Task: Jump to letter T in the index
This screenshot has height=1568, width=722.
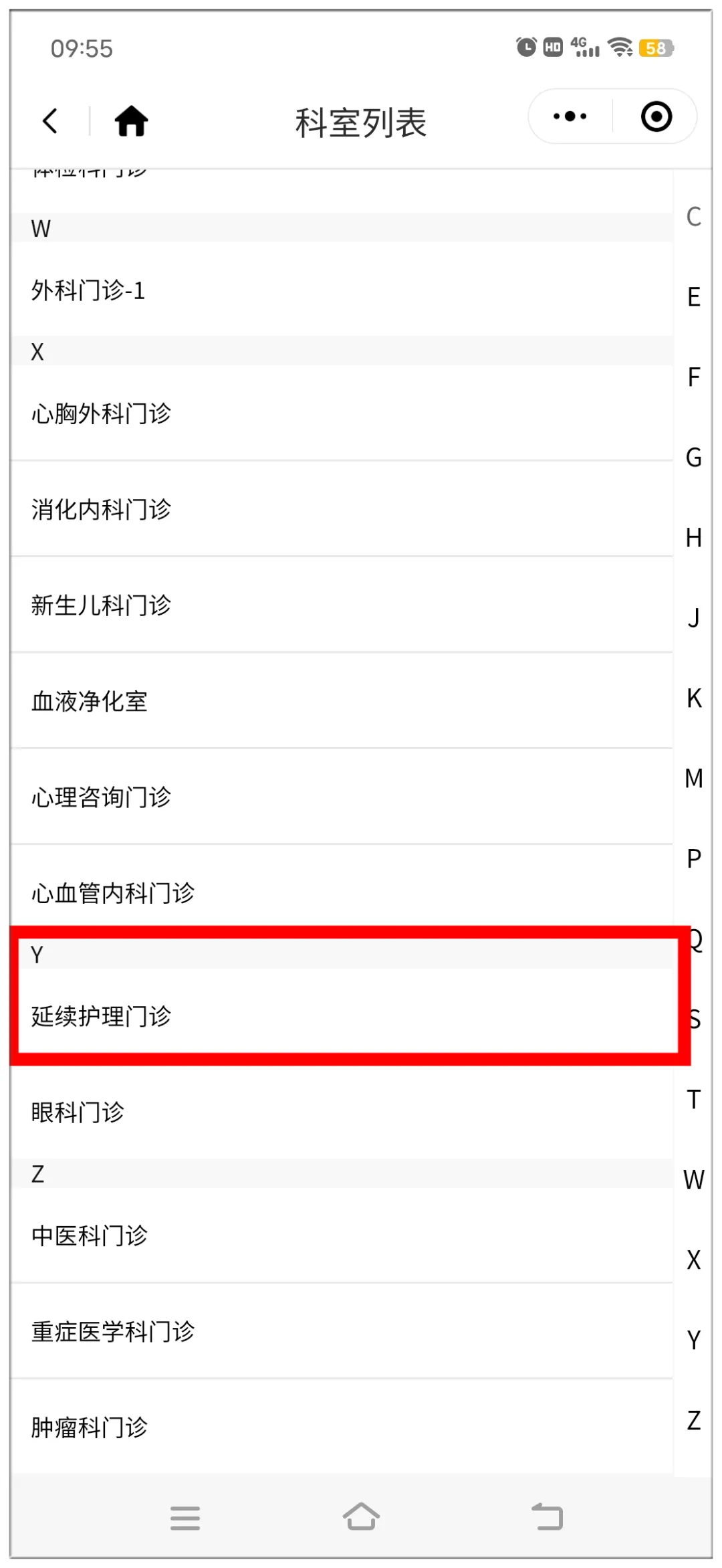Action: coord(693,1099)
